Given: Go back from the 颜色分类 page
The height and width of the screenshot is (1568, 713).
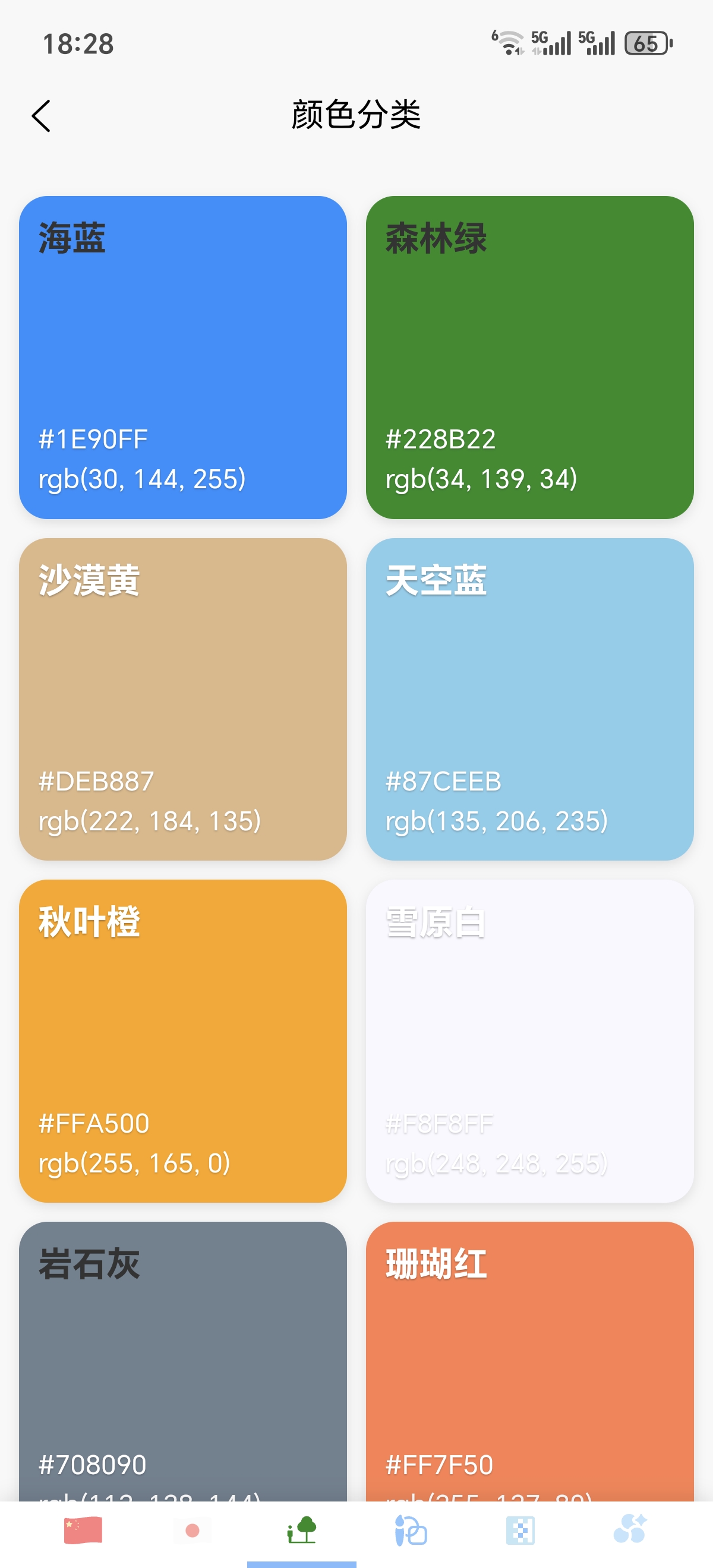Looking at the screenshot, I should pyautogui.click(x=42, y=116).
